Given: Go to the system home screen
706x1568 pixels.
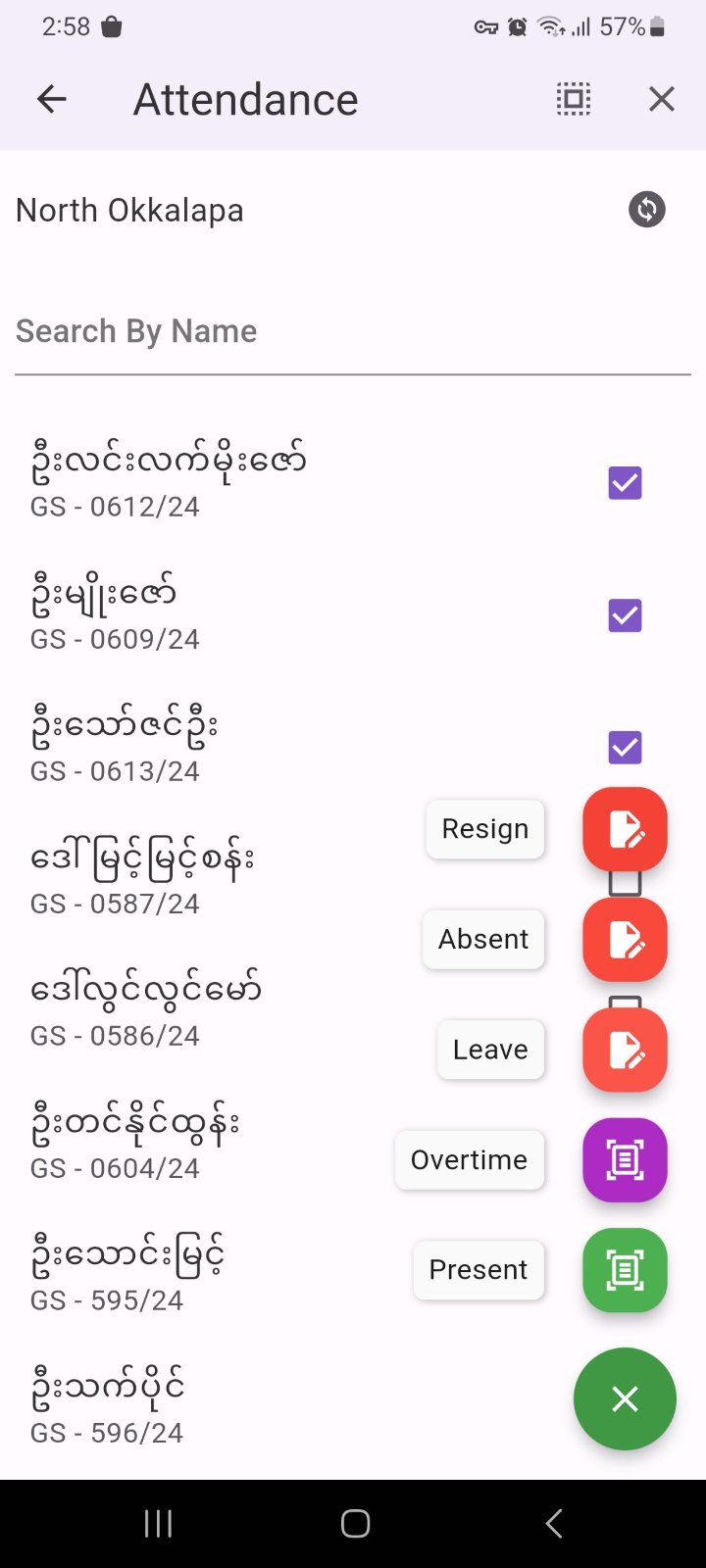Looking at the screenshot, I should pyautogui.click(x=355, y=1523).
